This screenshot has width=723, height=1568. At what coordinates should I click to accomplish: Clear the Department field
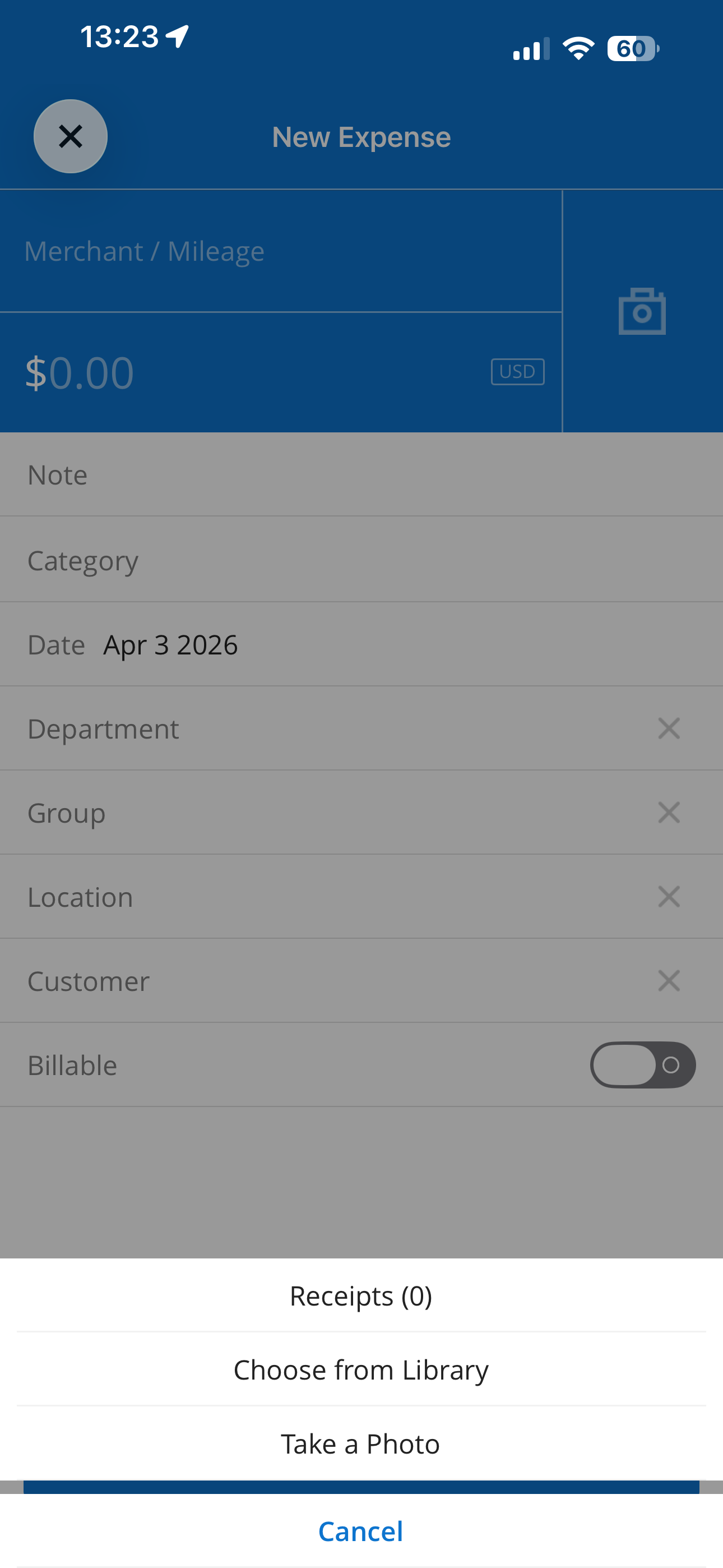[x=668, y=728]
